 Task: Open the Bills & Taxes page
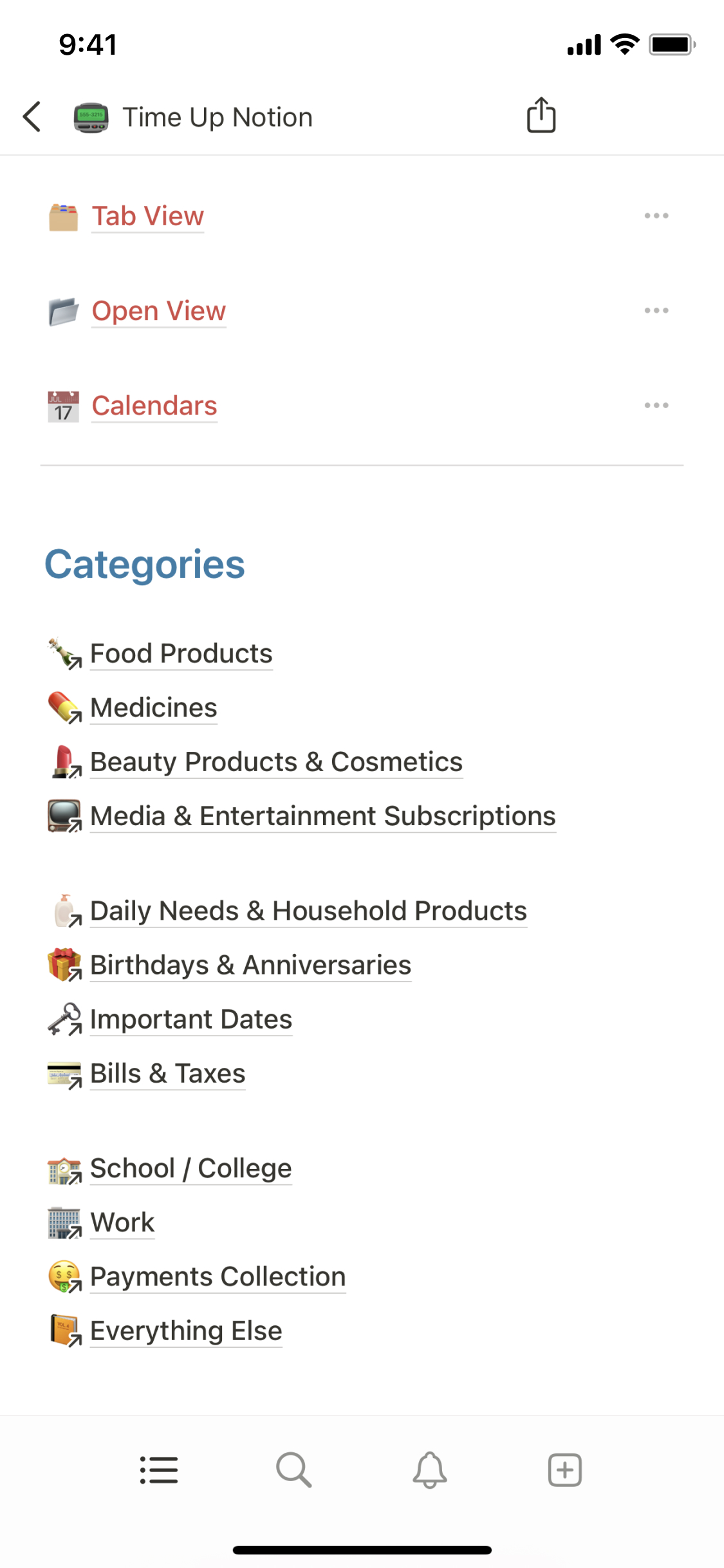(x=167, y=1073)
